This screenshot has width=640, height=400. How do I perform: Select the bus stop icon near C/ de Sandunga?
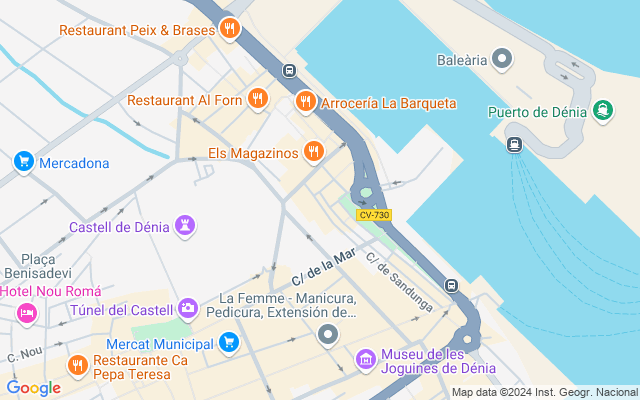point(451,285)
